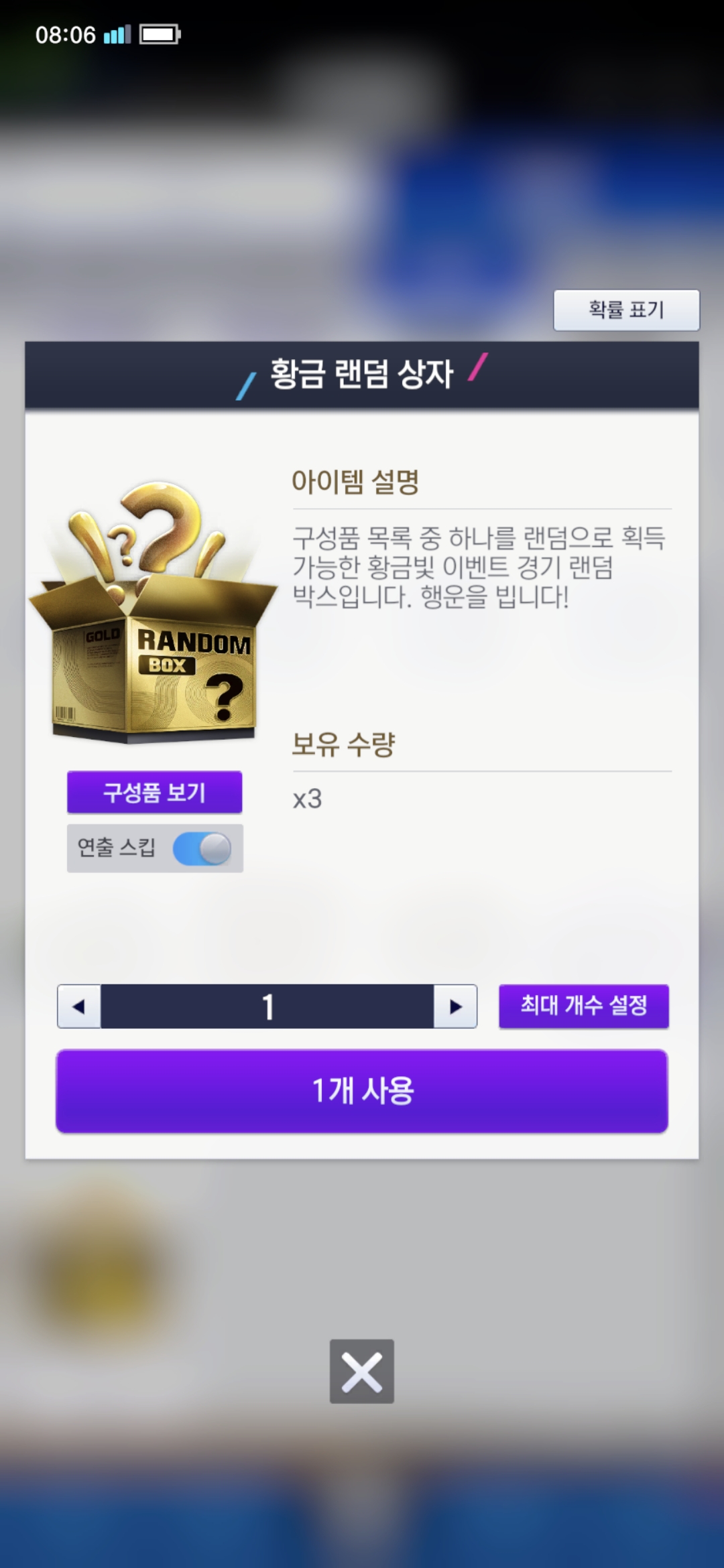Select 최대 개수 설정 to set max quantity
Viewport: 724px width, 1568px height.
click(584, 1006)
